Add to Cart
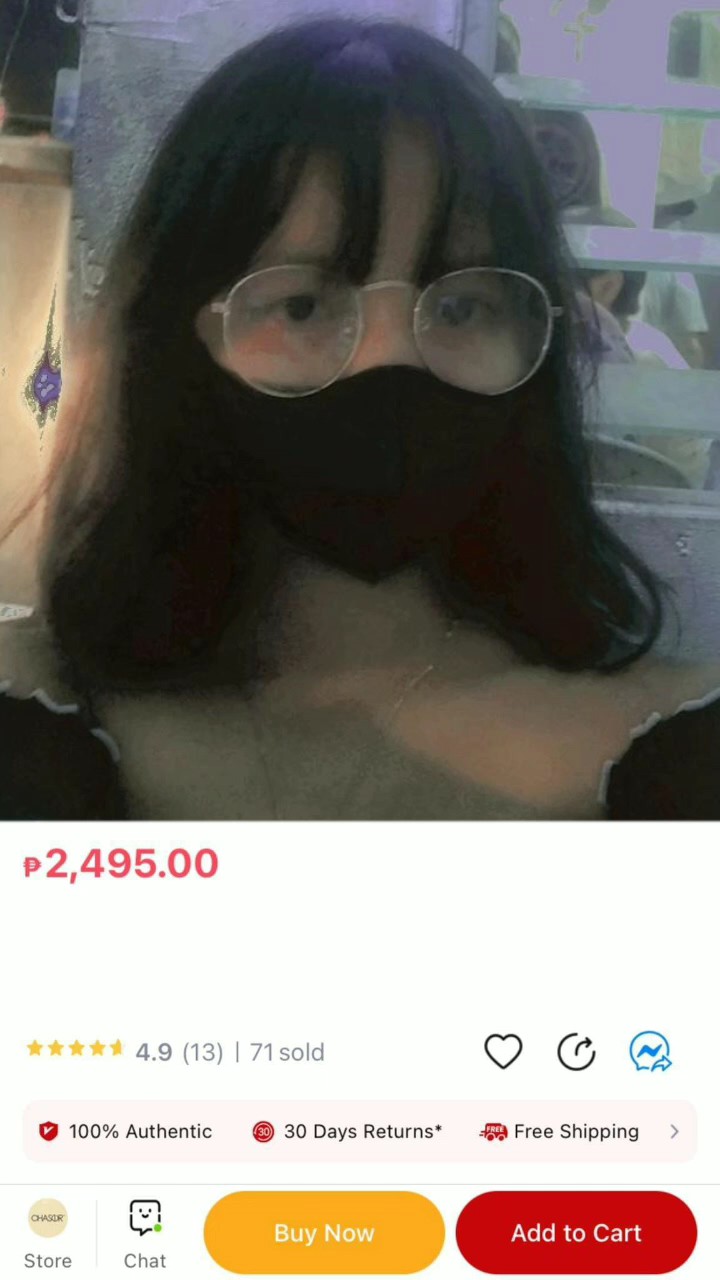 point(576,1233)
